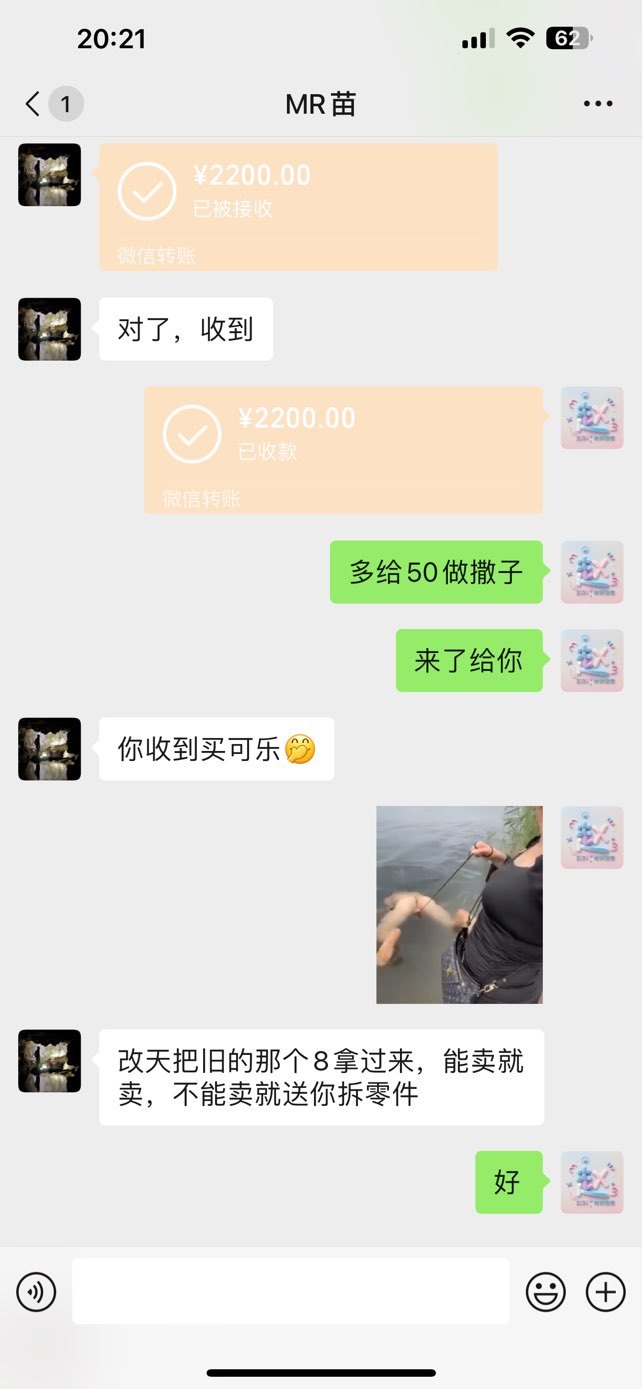The image size is (642, 1389).
Task: Open MR 苗's avatar next to 对了，收到
Action: [49, 329]
